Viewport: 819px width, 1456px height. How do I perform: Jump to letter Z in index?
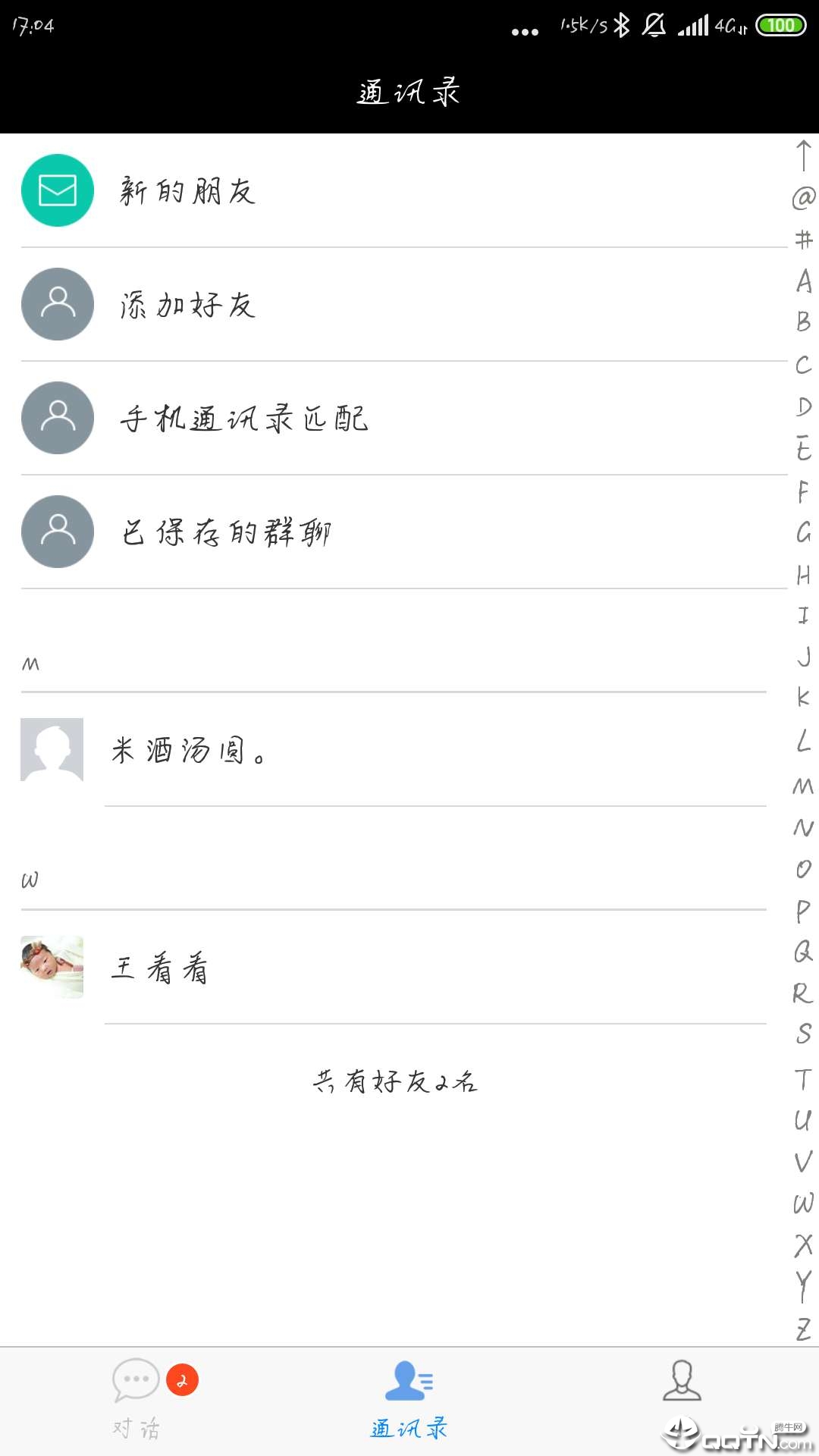click(803, 1329)
